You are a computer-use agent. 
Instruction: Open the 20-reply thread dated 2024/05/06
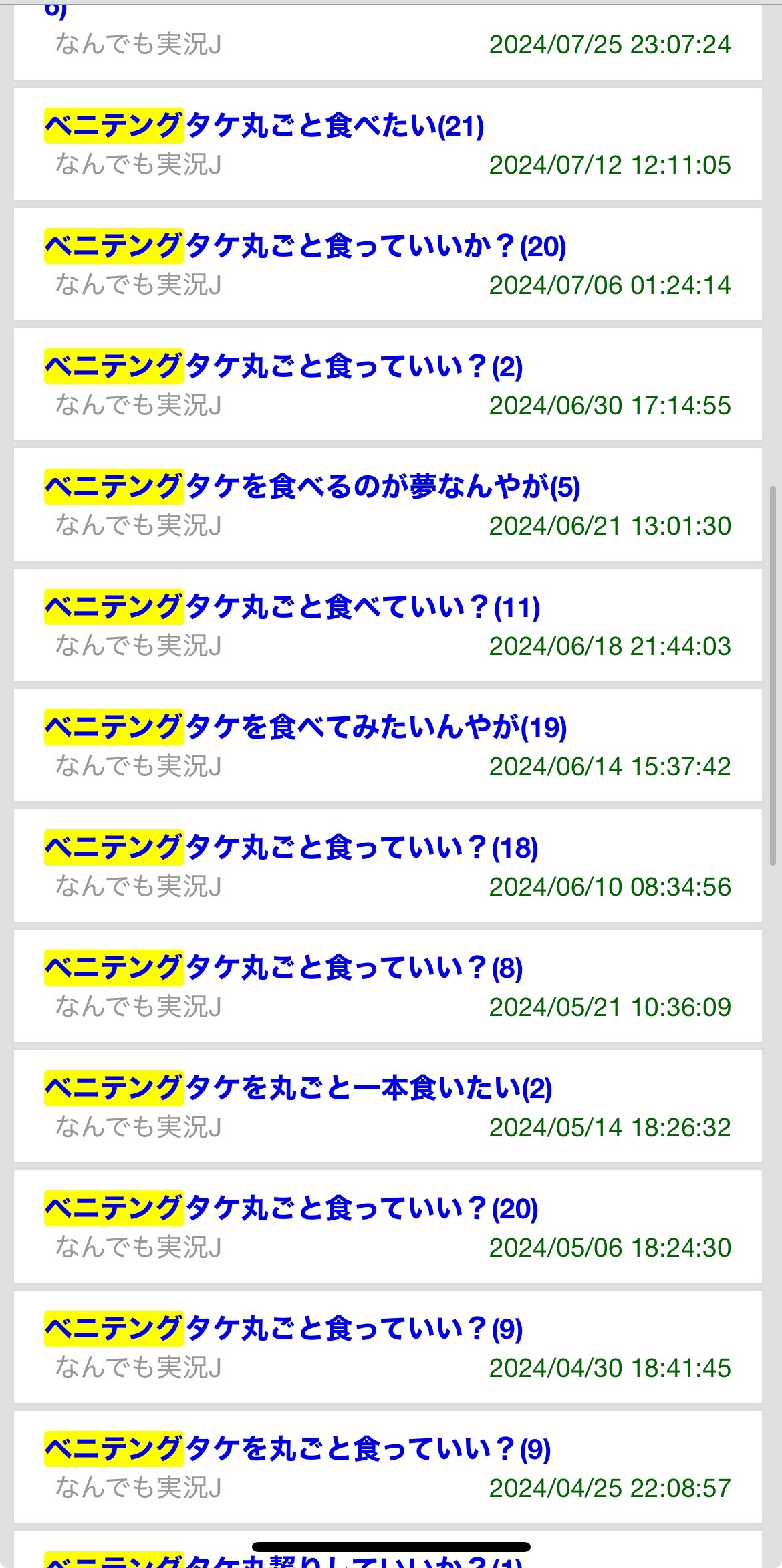click(291, 1208)
